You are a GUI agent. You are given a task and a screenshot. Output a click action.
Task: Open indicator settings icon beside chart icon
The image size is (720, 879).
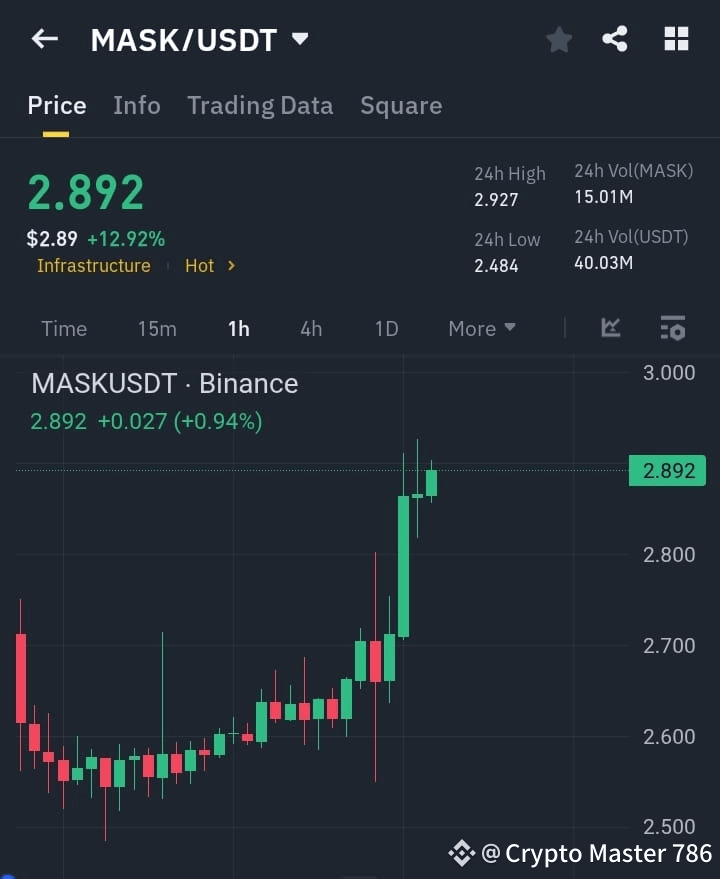click(x=671, y=328)
